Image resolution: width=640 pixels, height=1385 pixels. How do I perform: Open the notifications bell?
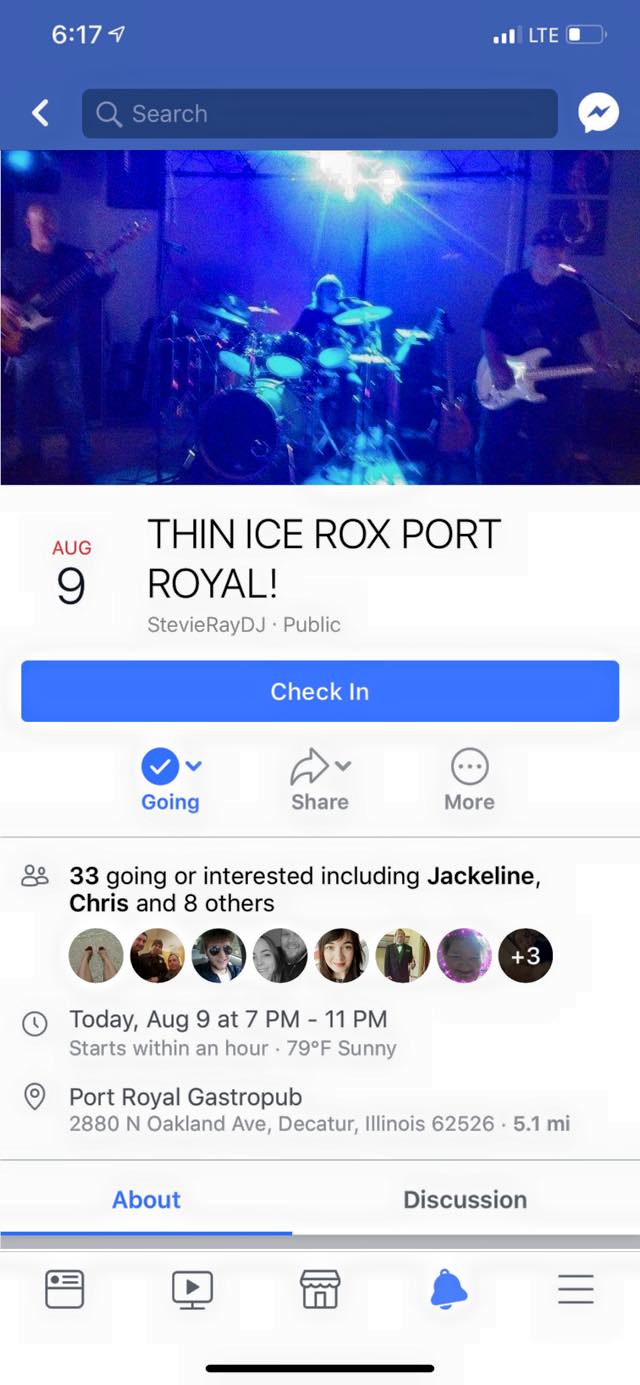[448, 1289]
